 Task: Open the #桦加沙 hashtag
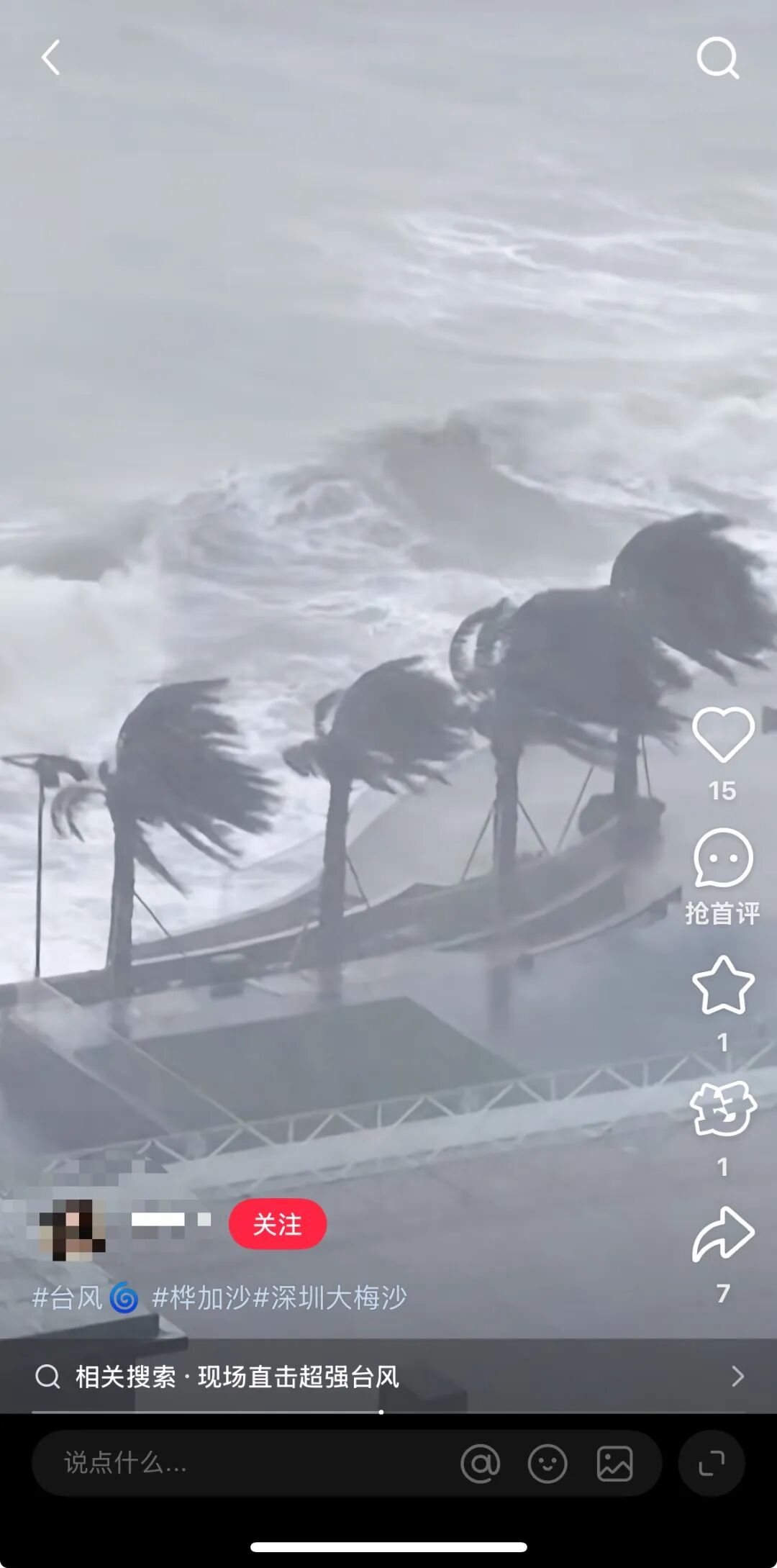(201, 1298)
